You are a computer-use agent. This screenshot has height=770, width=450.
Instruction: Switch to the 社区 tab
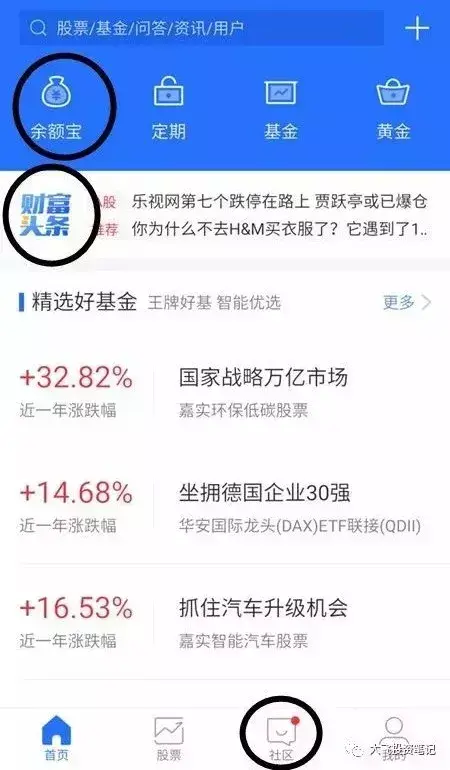(281, 739)
